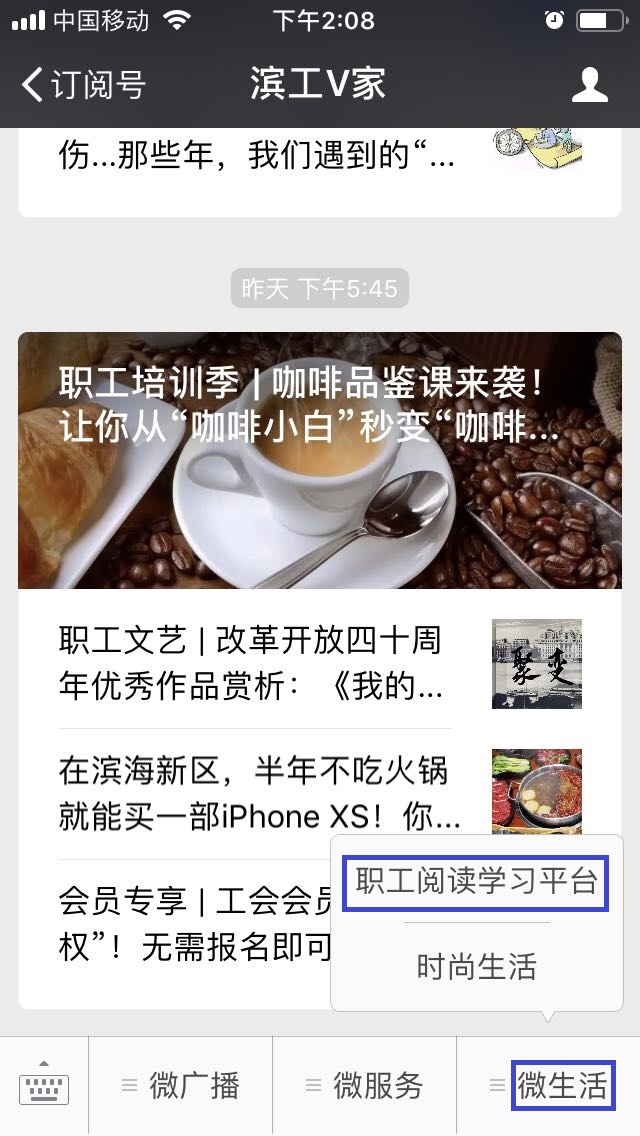Screen dimensions: 640x1136
Task: Open the account profile icon
Action: [x=589, y=85]
